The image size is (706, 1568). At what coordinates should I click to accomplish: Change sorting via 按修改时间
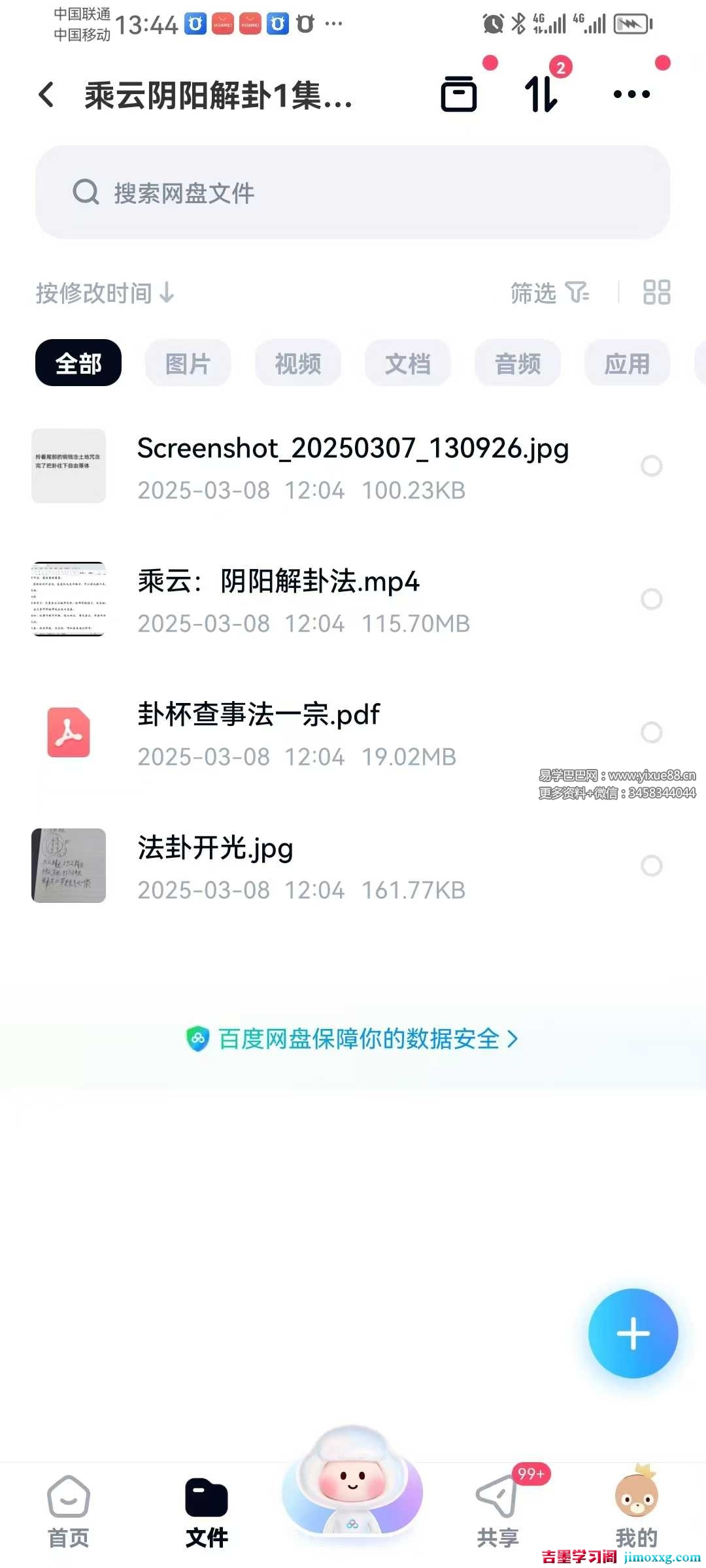click(x=105, y=293)
